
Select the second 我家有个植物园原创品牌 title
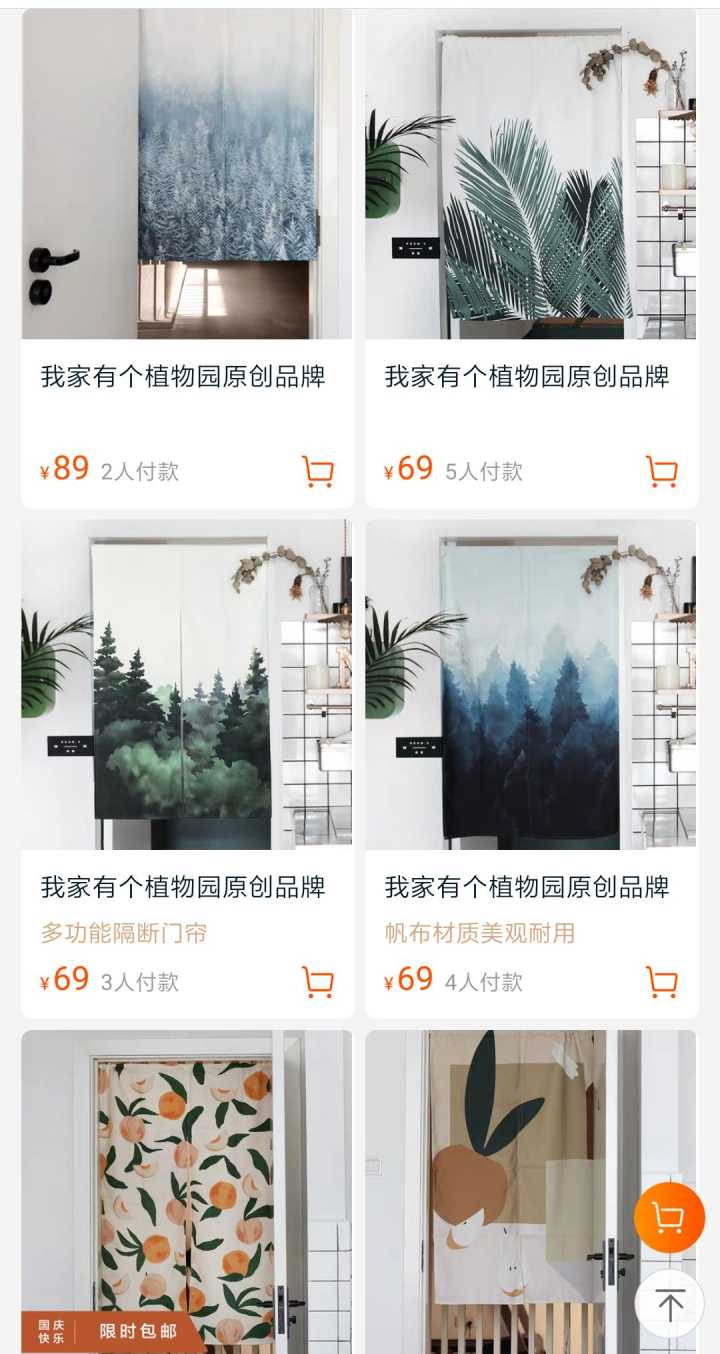[529, 378]
